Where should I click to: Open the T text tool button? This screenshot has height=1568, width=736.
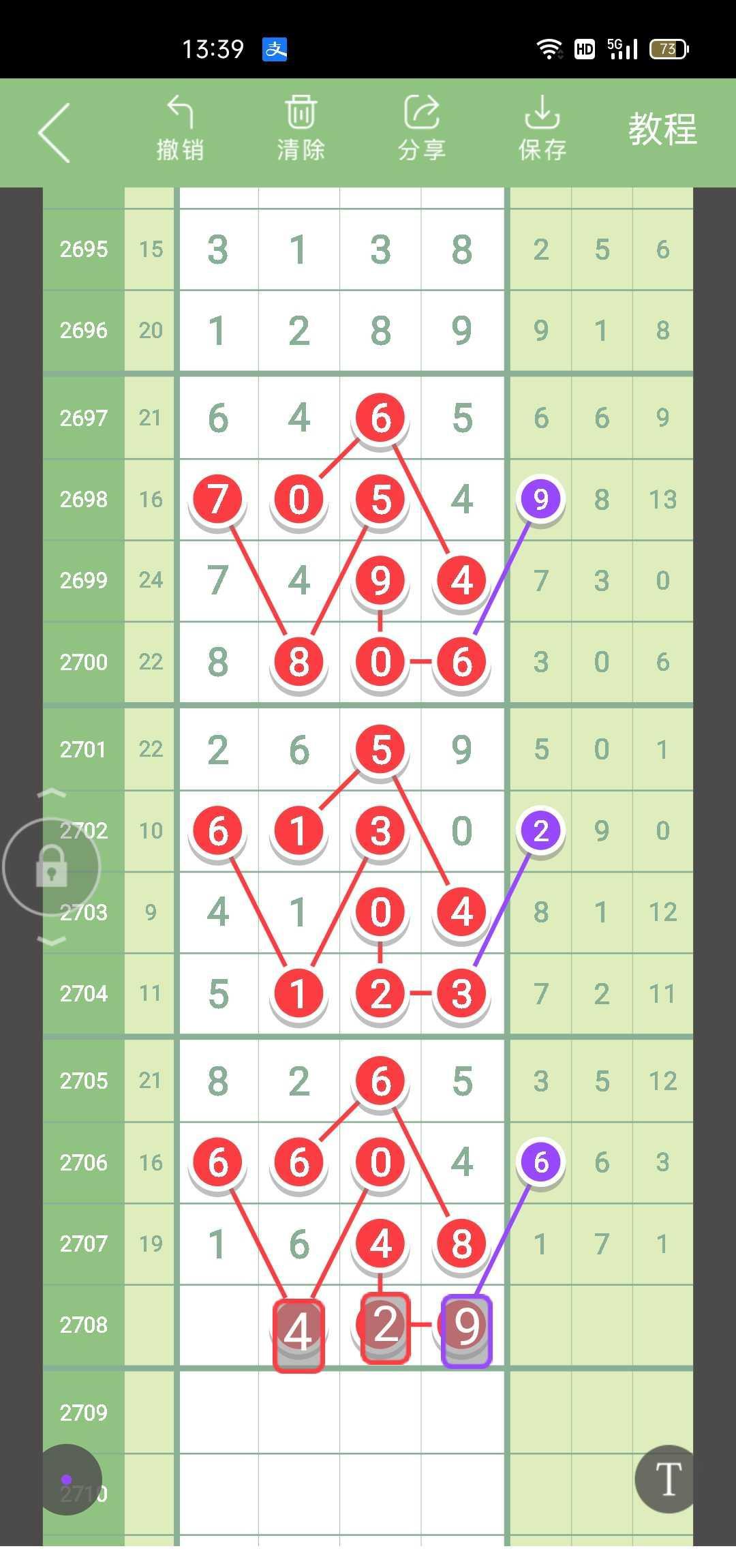pos(667,1479)
